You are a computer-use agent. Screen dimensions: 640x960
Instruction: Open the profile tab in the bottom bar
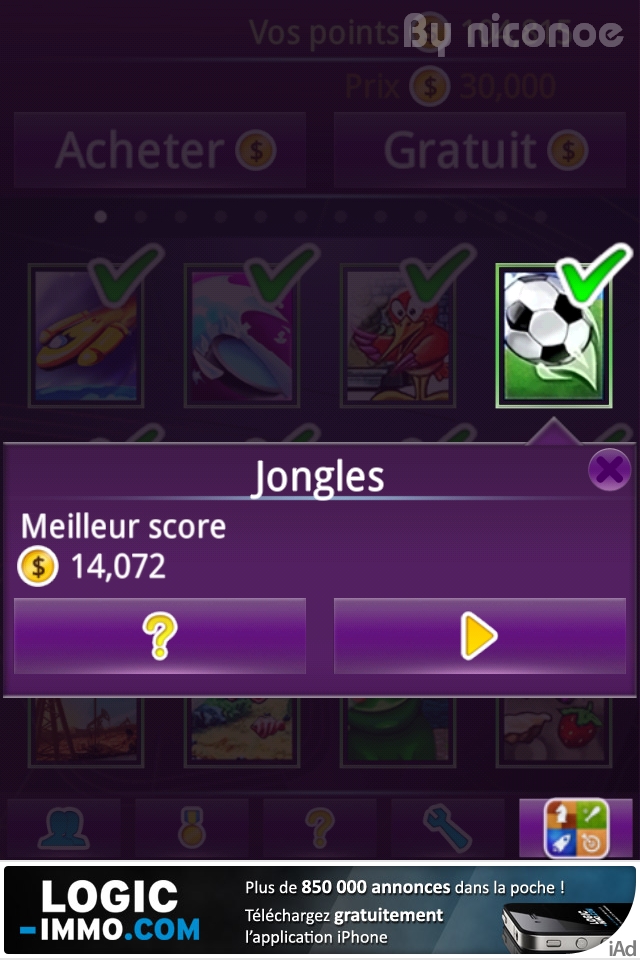pos(63,828)
